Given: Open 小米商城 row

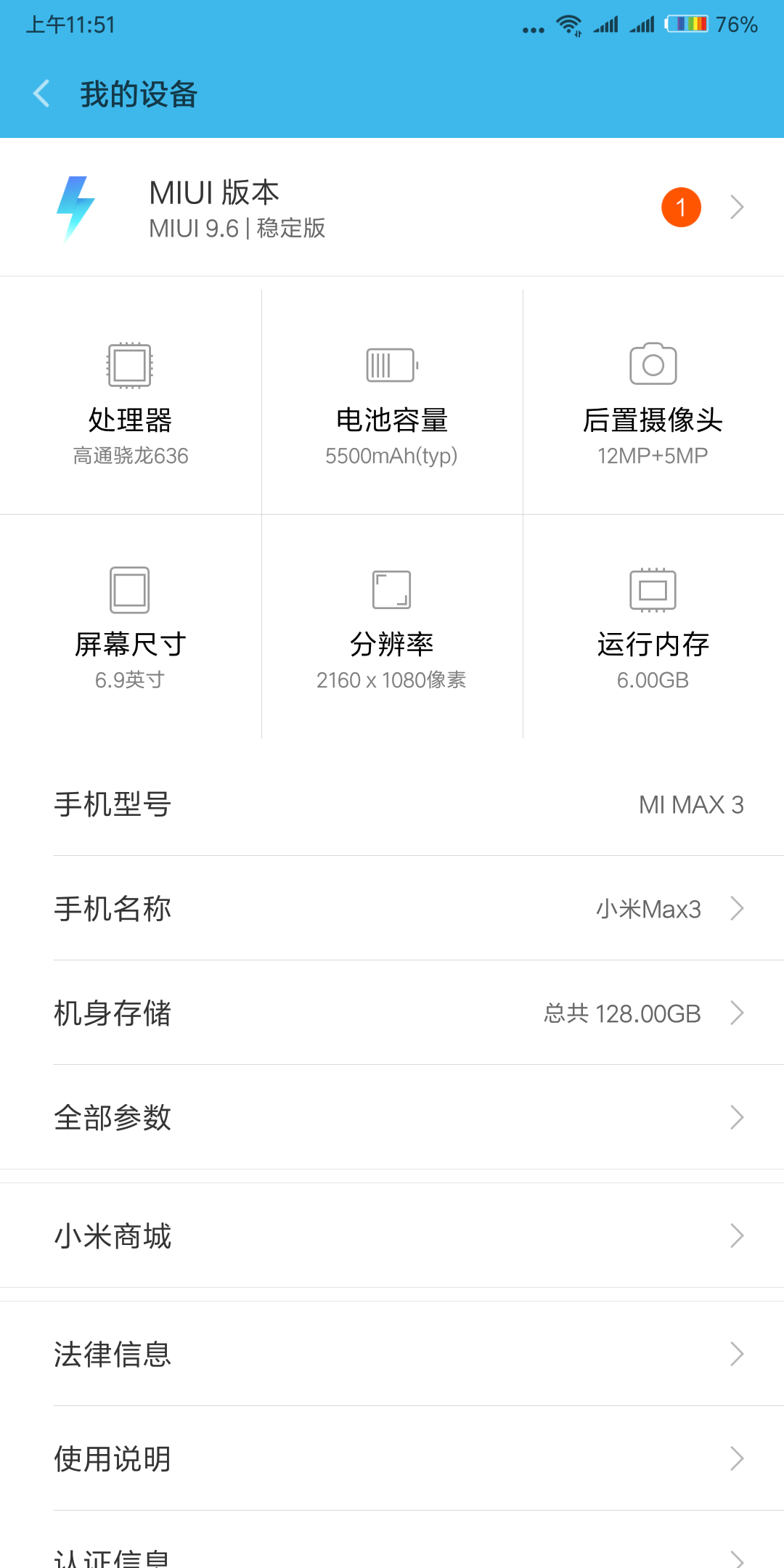Looking at the screenshot, I should [392, 1236].
